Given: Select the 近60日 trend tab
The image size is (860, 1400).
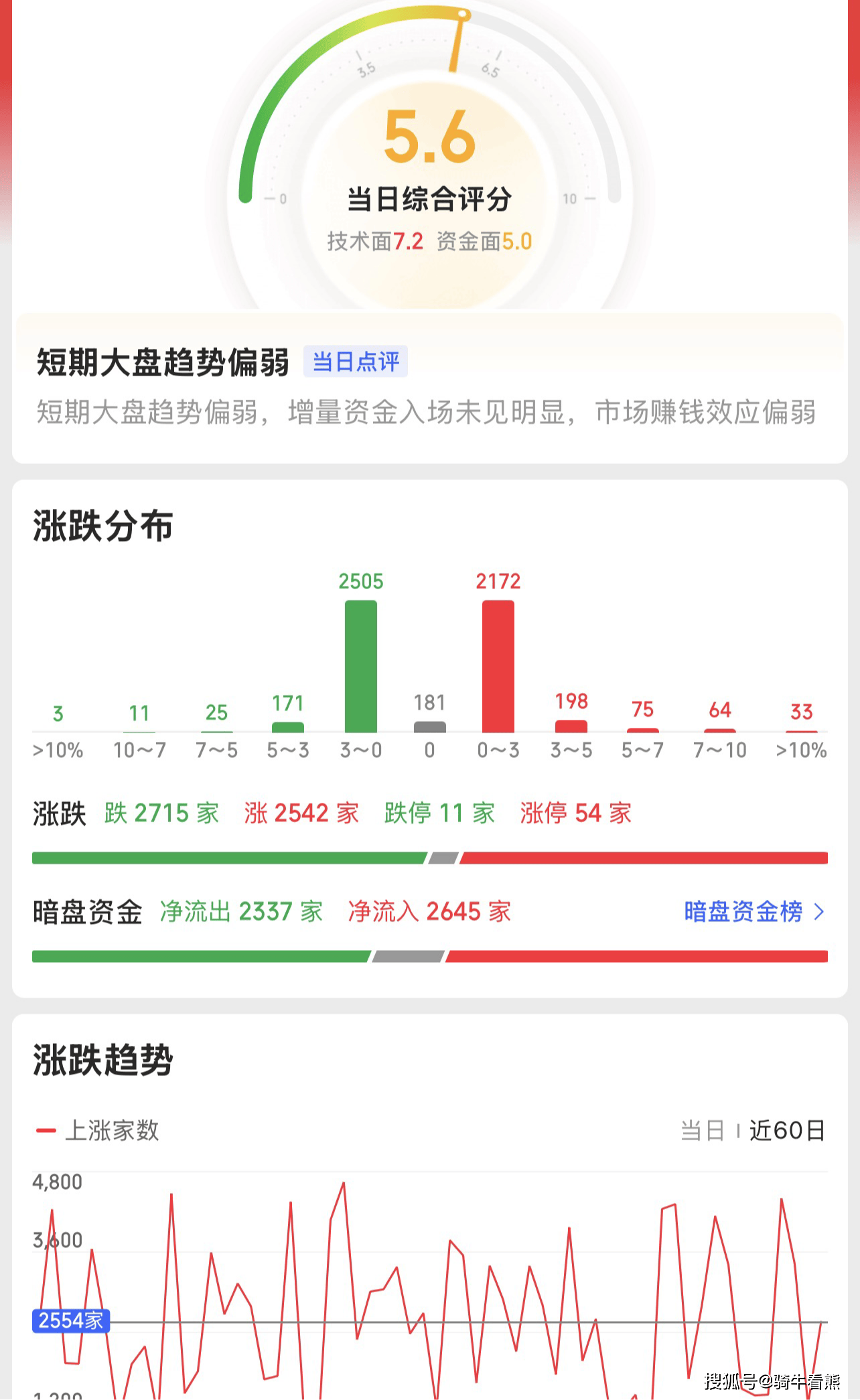Looking at the screenshot, I should (786, 1131).
